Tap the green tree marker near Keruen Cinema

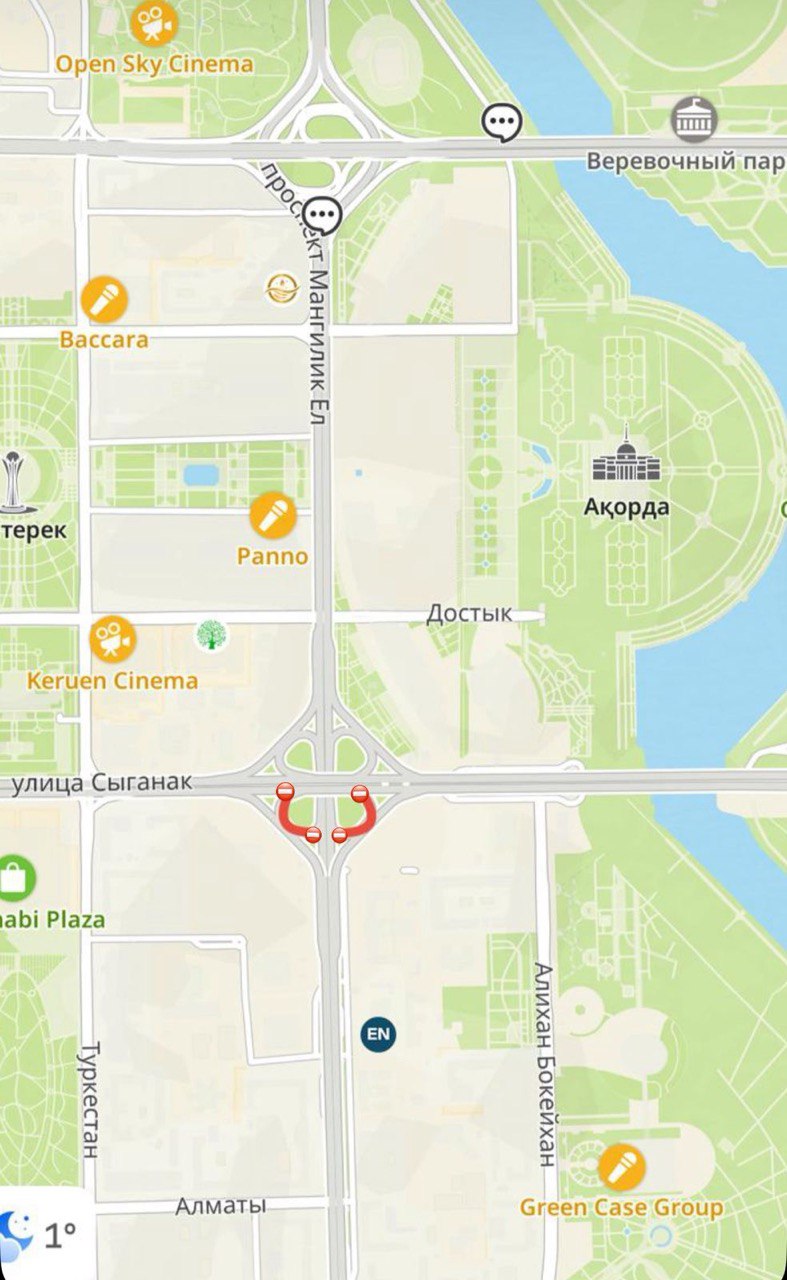(210, 635)
